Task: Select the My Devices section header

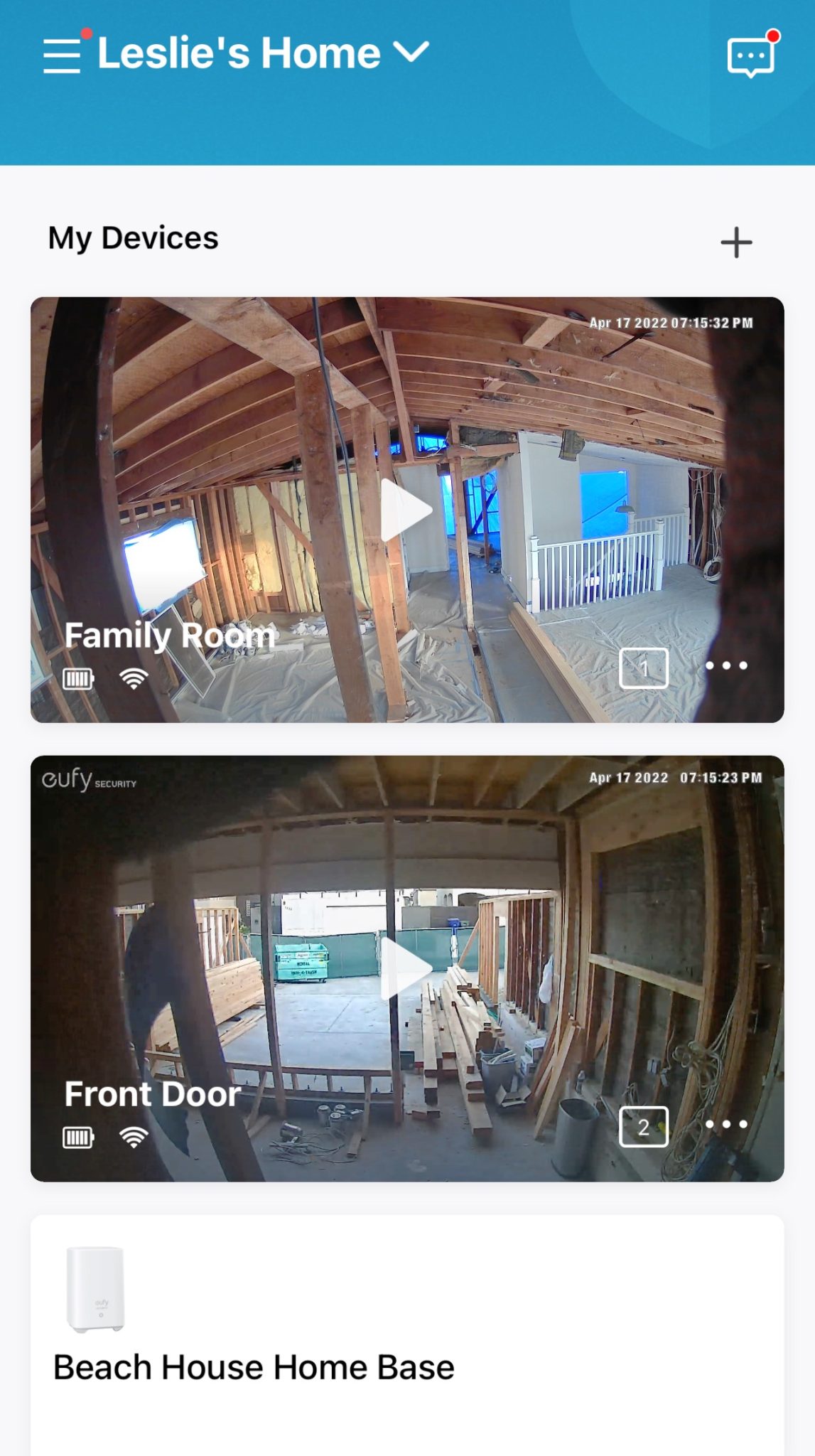Action: point(133,239)
